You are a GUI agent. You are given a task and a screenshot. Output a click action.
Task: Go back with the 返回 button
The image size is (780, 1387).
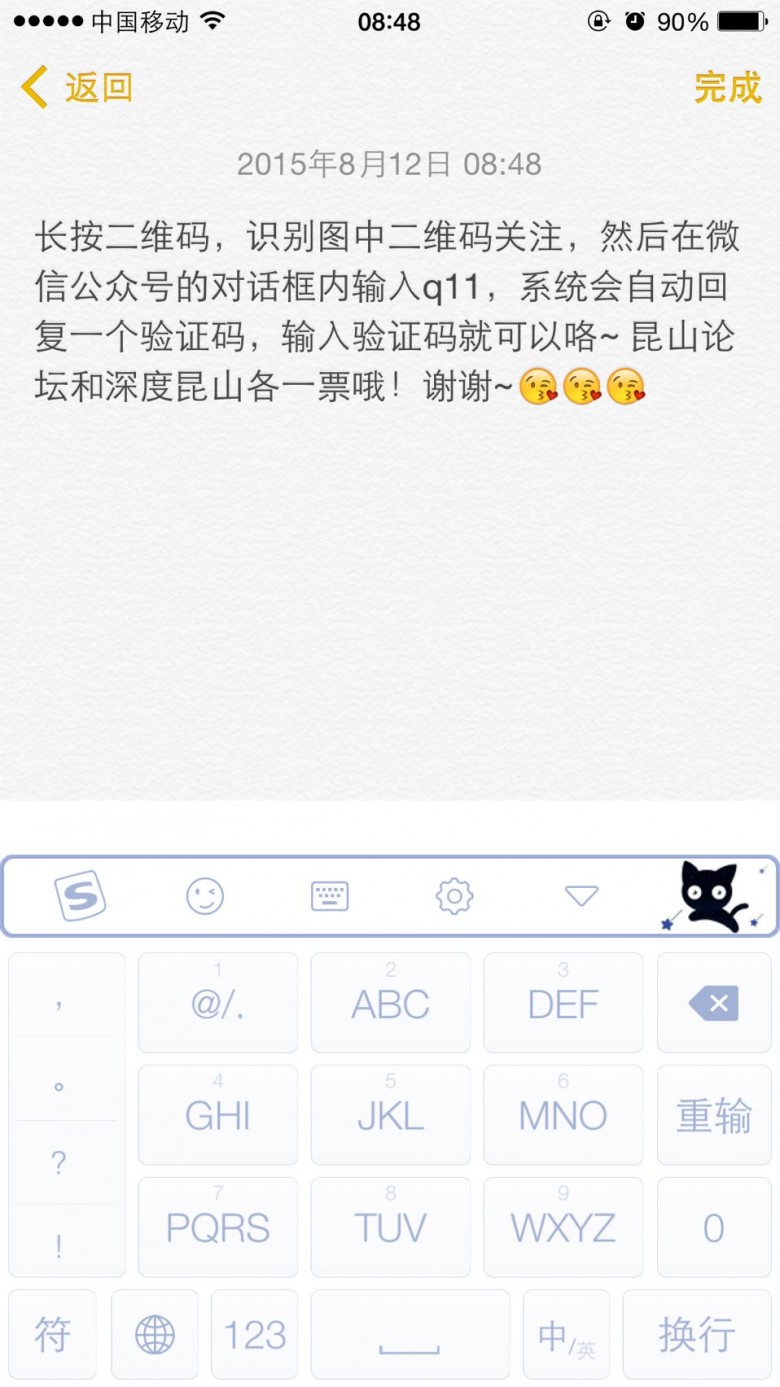(x=77, y=88)
